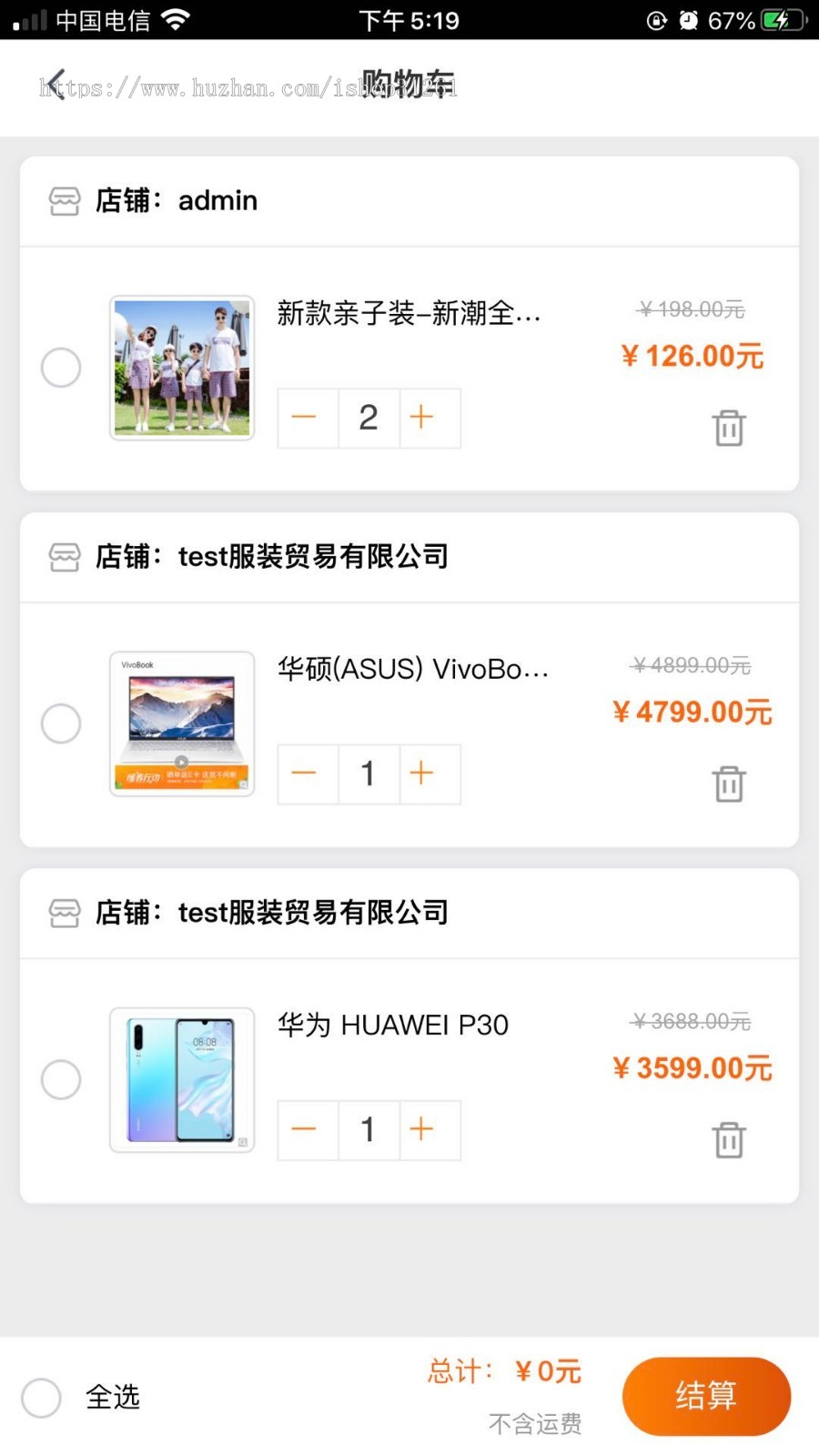Select the 新款亲子装 item circle
Viewport: 819px width, 1456px height.
point(60,367)
